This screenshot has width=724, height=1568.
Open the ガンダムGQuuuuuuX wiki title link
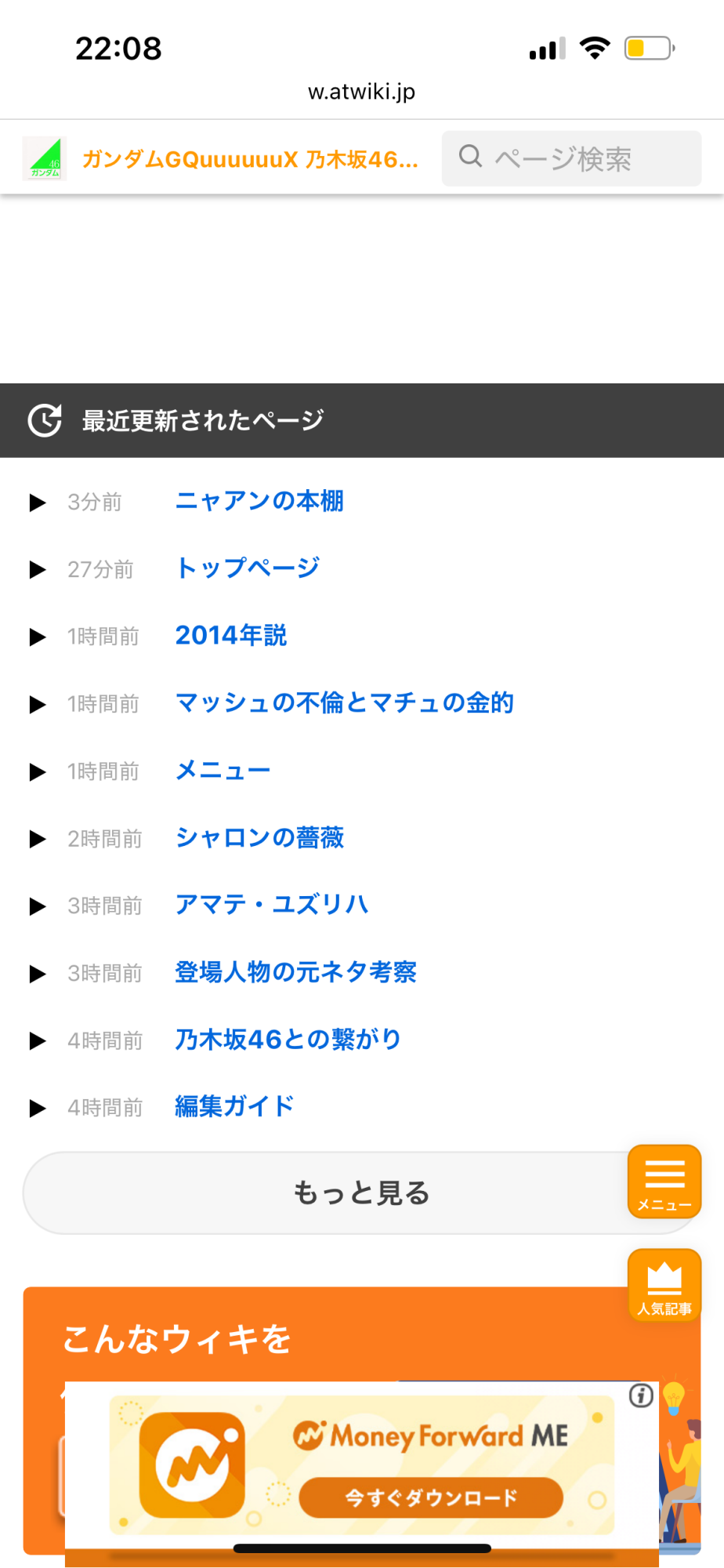(249, 159)
